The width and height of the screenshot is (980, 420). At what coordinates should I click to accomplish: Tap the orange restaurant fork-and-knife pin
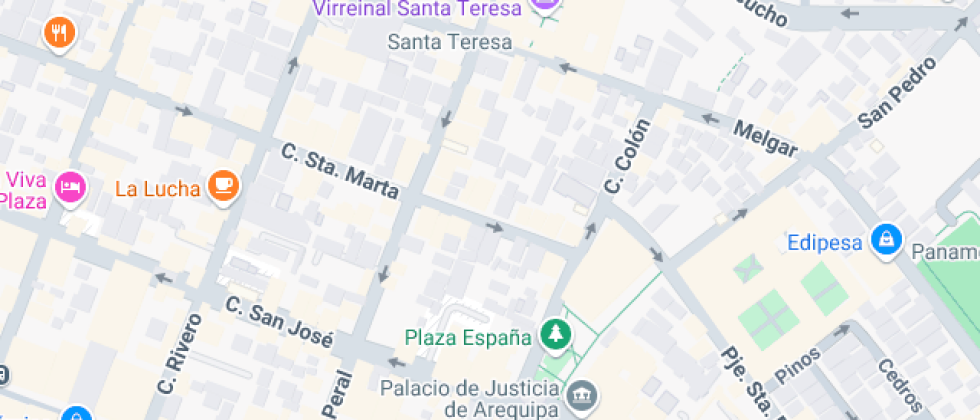[60, 33]
